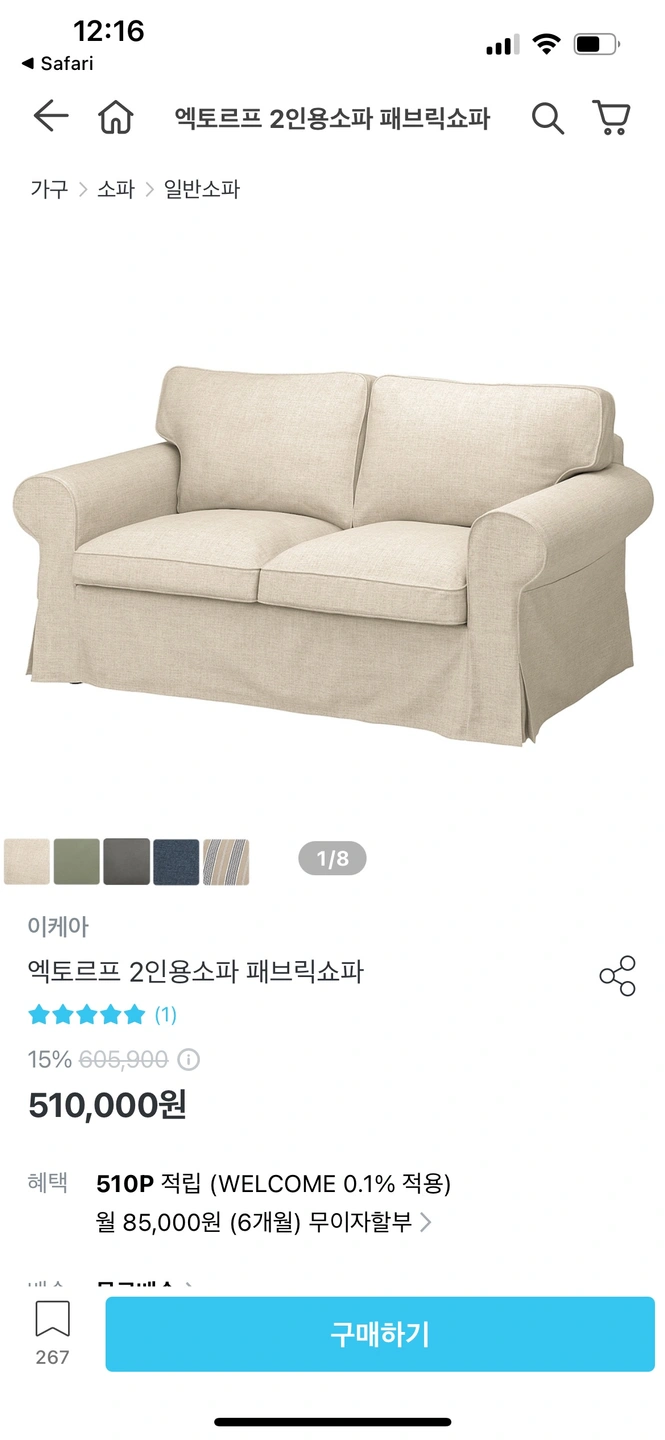
Task: Open the home icon in header
Action: tap(115, 118)
